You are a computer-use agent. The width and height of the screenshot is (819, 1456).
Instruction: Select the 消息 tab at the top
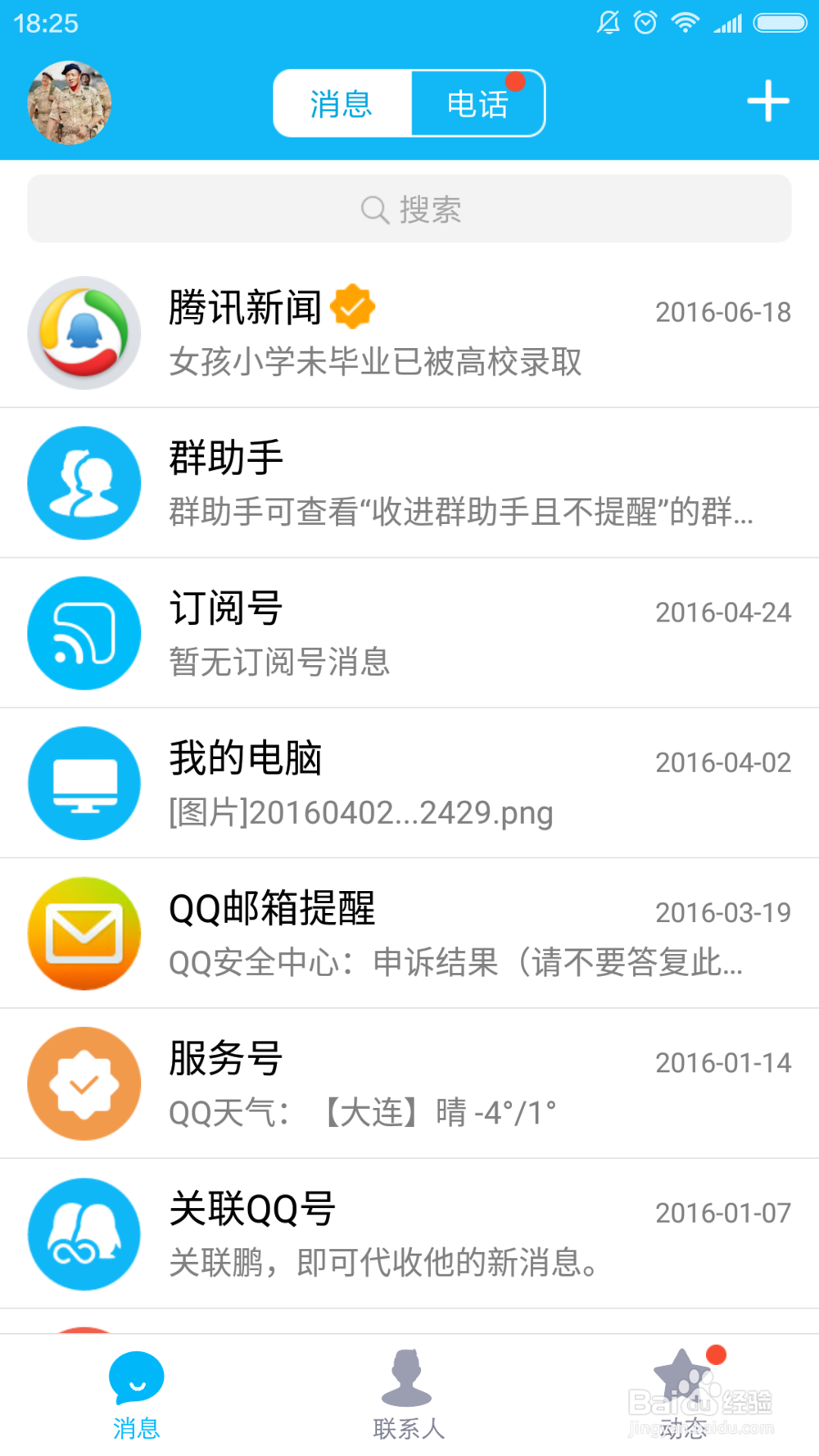coord(340,102)
